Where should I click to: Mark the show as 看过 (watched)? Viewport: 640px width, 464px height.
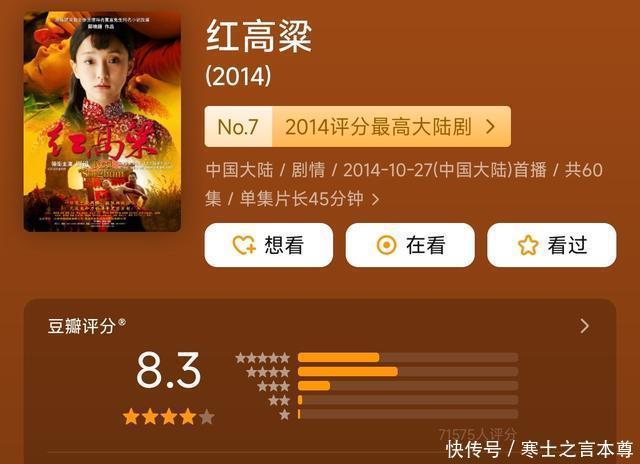(551, 245)
